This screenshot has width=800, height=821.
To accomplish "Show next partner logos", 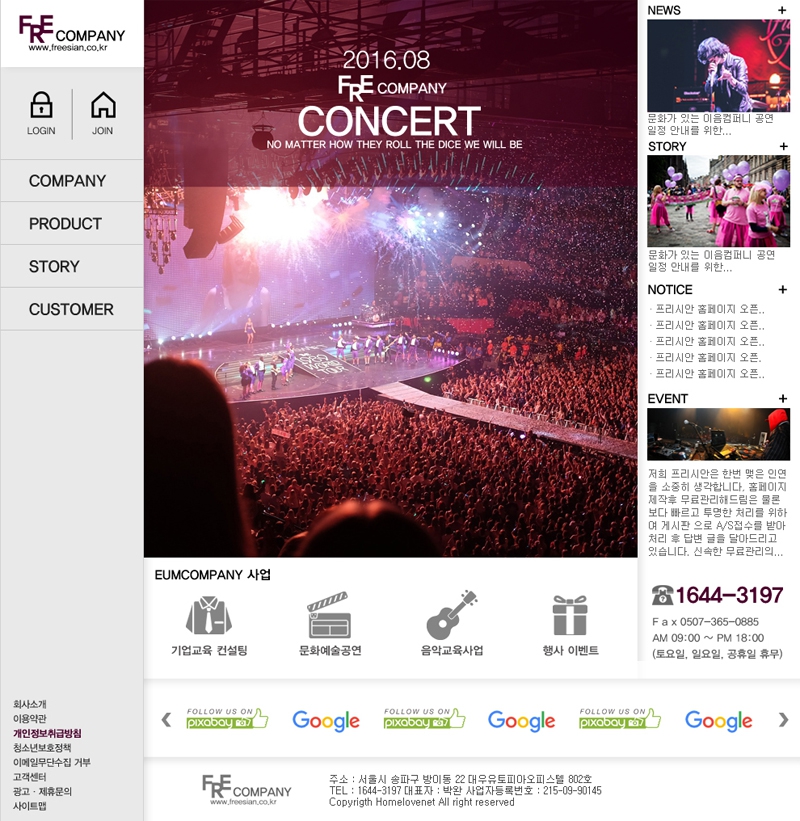I will coord(783,719).
